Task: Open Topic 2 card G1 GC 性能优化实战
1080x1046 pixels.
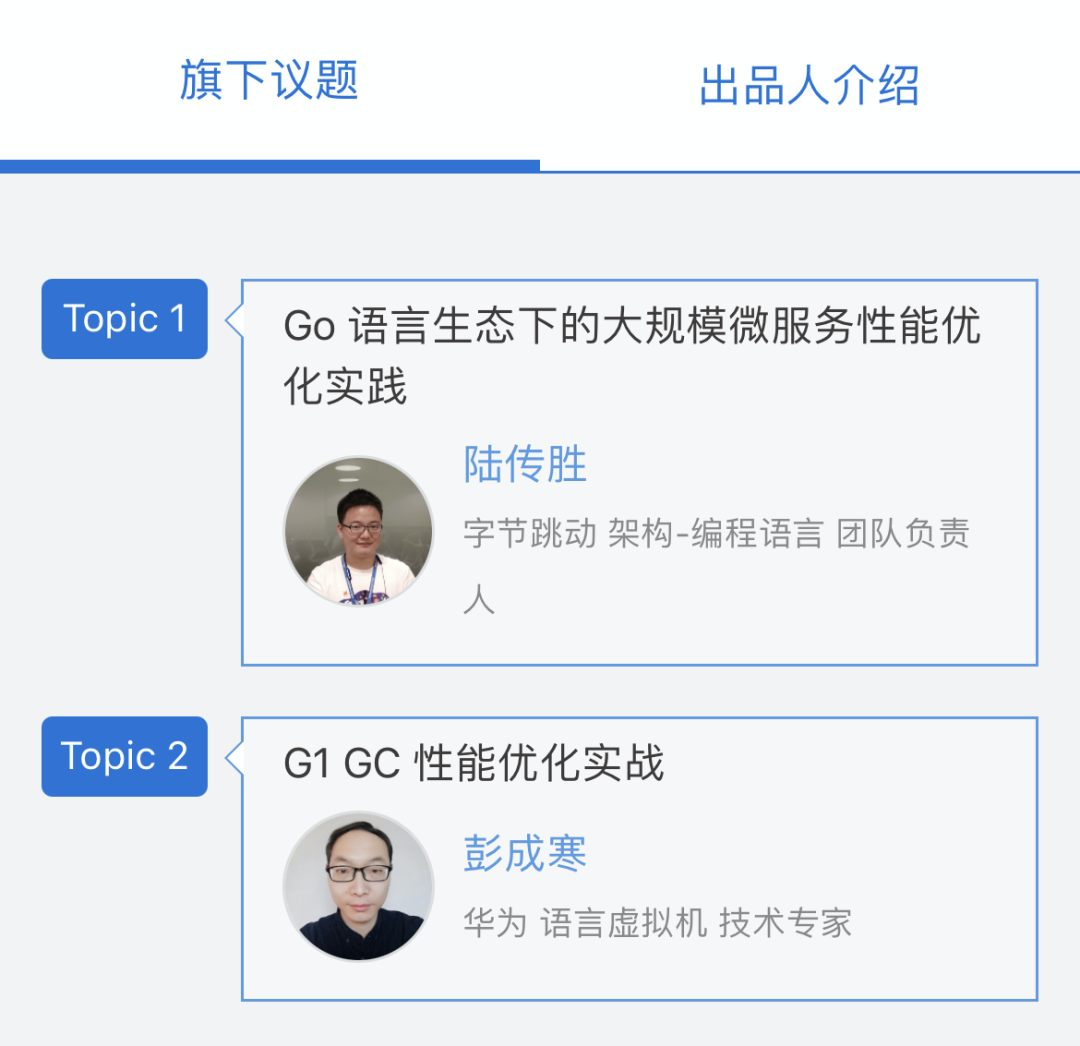Action: [474, 764]
